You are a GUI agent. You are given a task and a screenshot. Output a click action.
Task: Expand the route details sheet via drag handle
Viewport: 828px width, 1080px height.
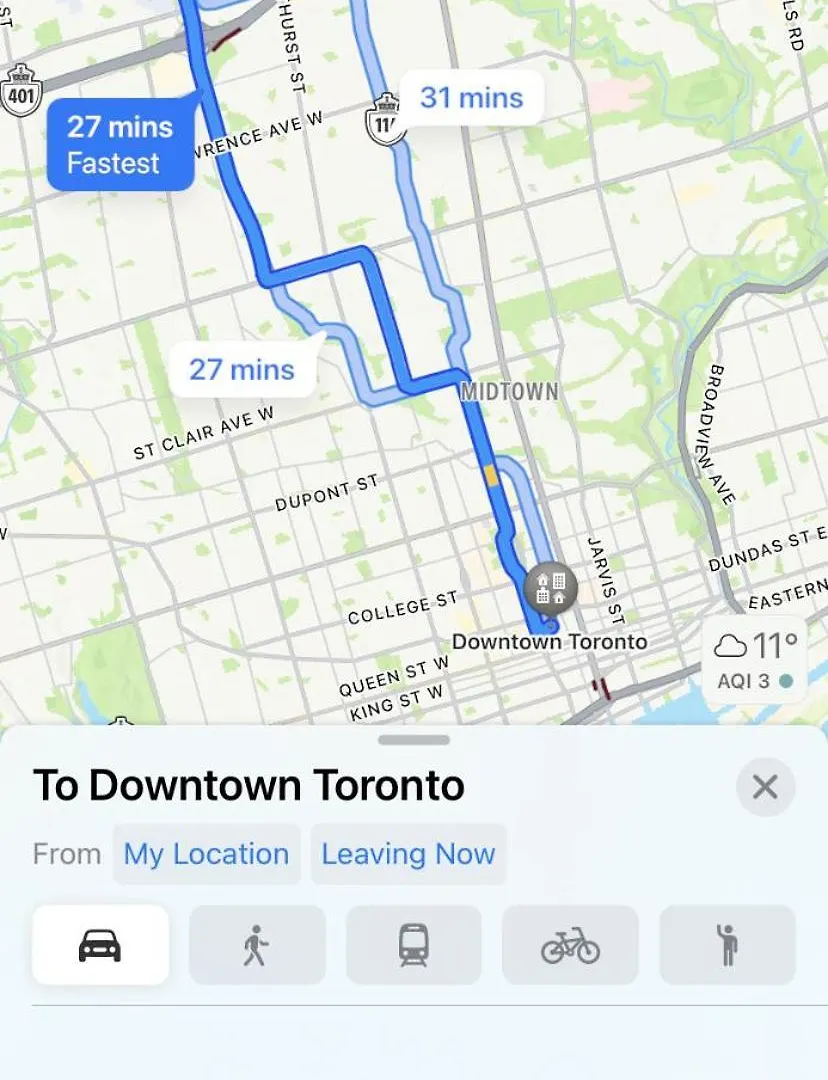pyautogui.click(x=414, y=740)
